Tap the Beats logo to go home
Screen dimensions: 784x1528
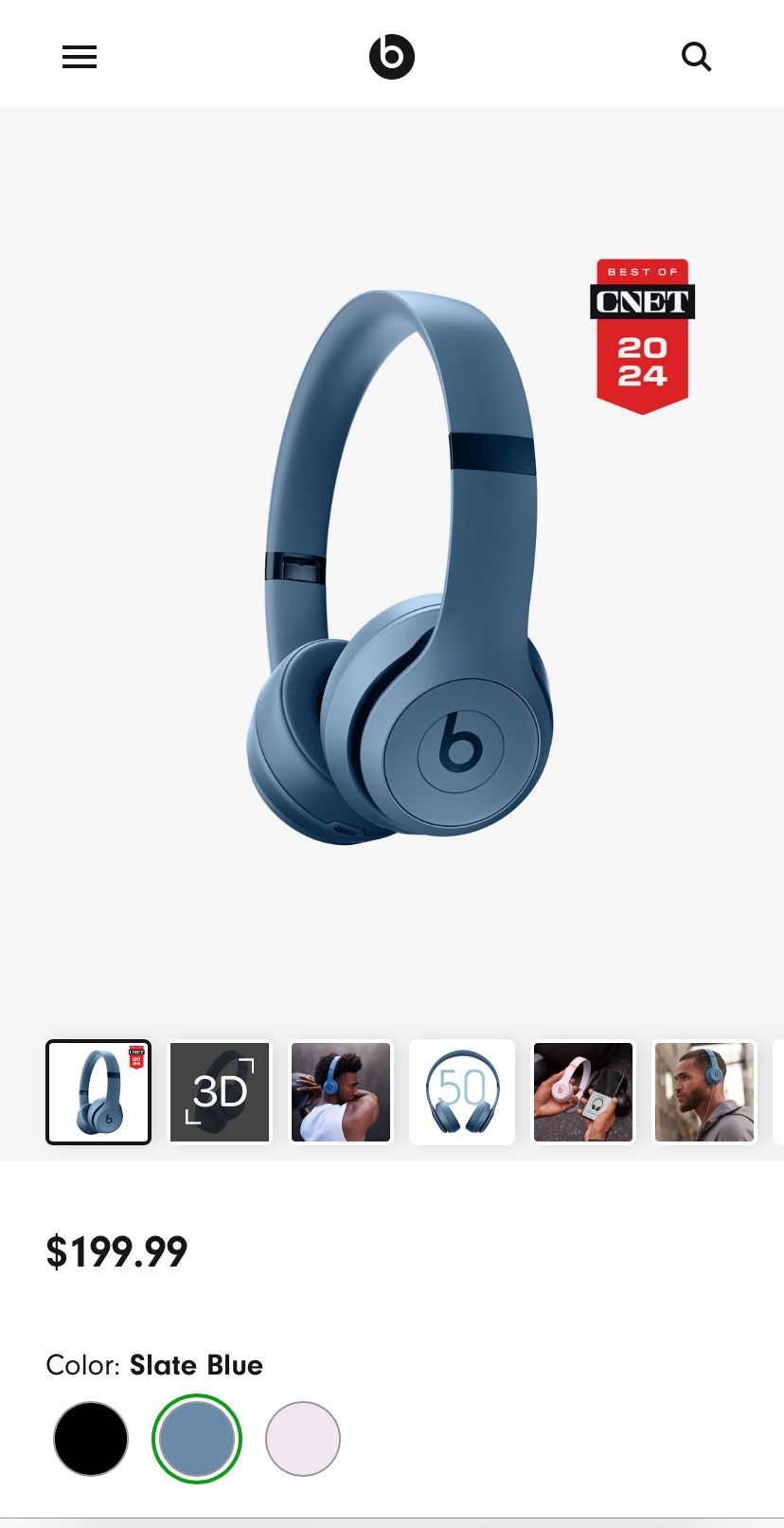[392, 57]
